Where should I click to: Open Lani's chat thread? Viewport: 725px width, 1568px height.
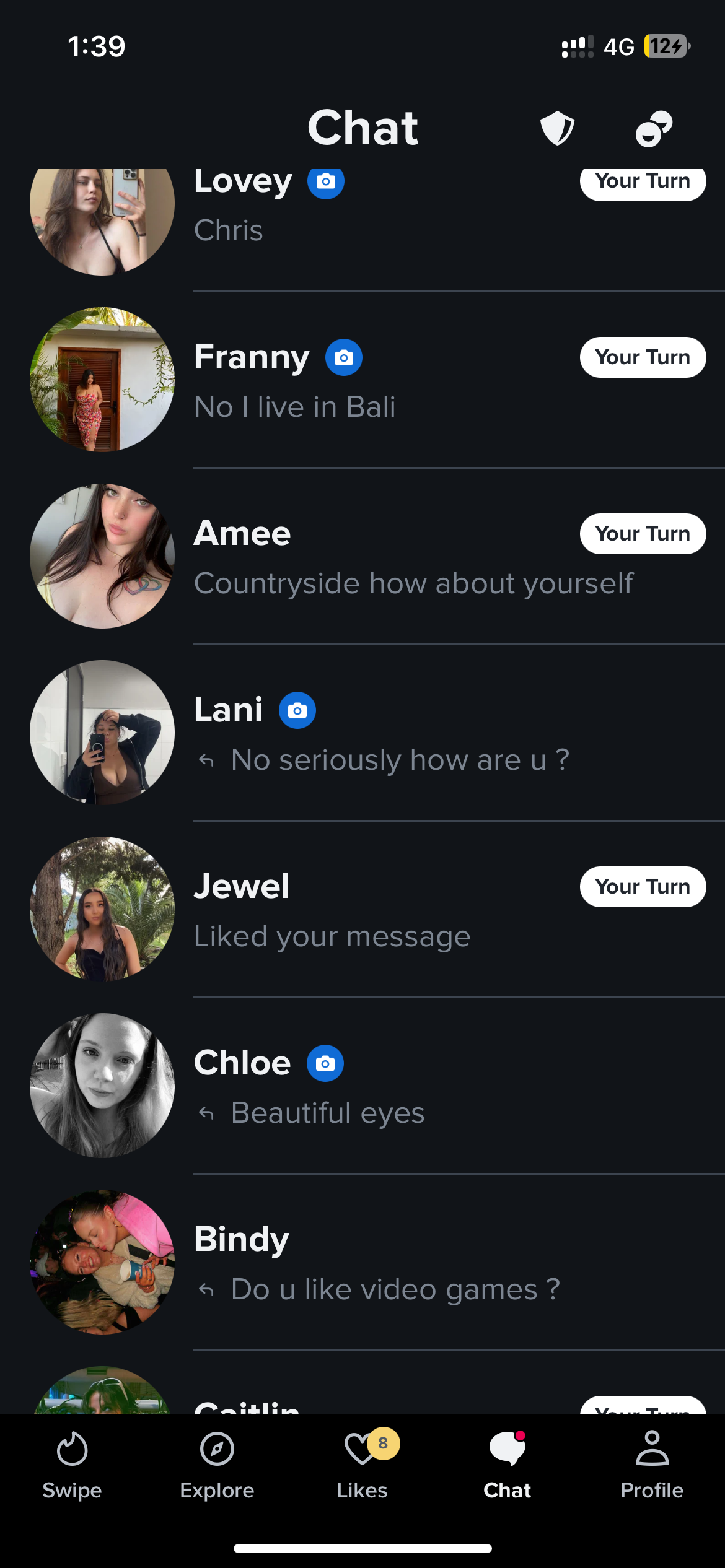pyautogui.click(x=384, y=734)
